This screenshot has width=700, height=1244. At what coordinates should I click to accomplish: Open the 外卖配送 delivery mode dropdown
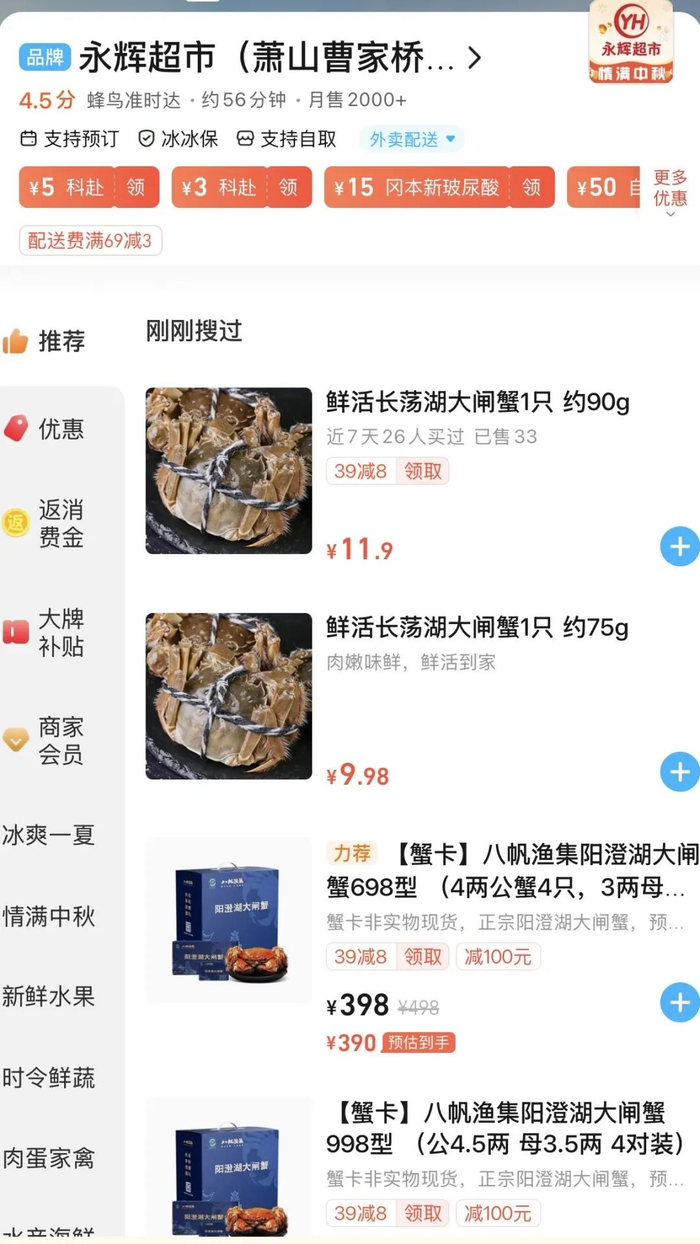coord(412,139)
